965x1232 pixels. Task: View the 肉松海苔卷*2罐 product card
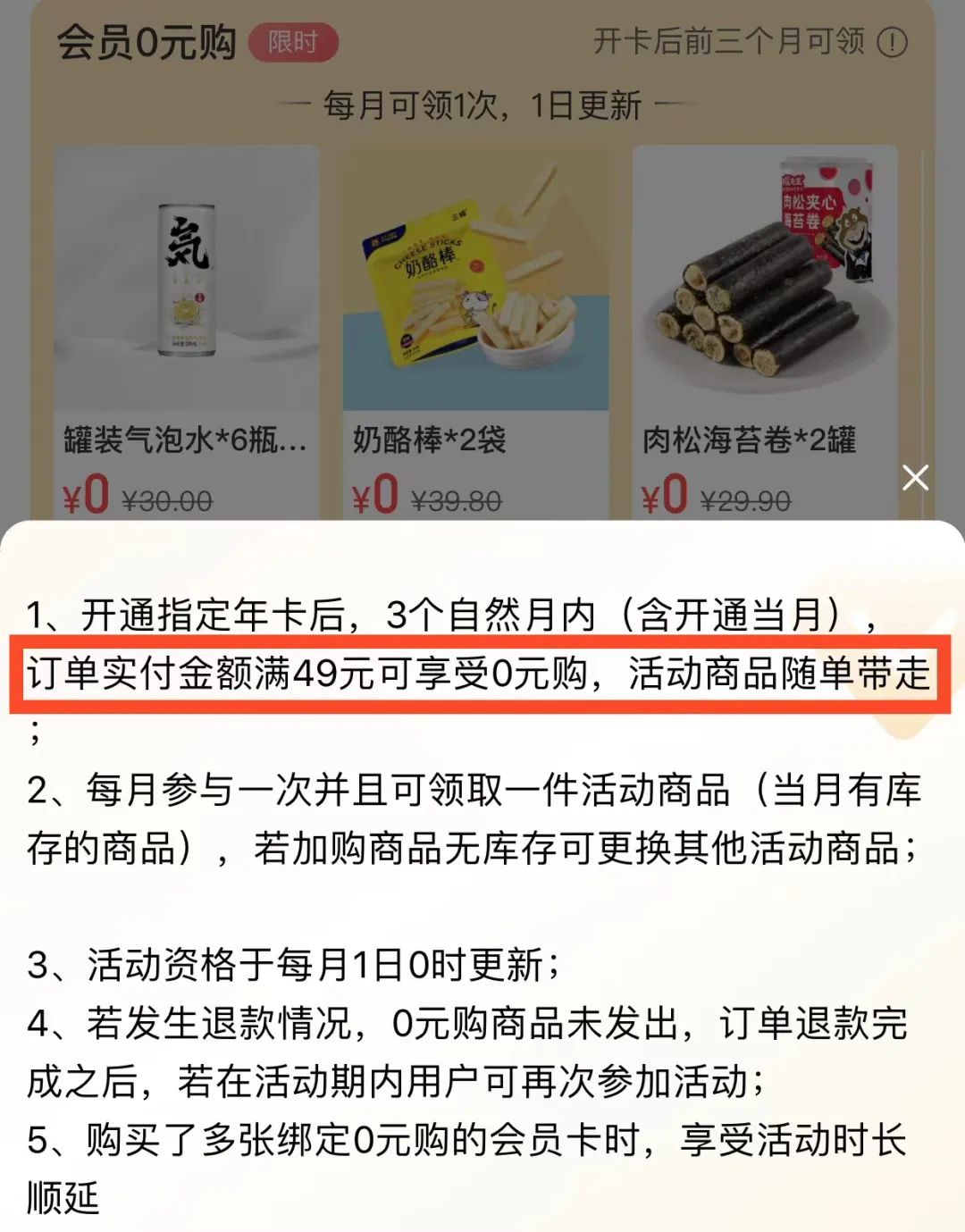point(765,331)
